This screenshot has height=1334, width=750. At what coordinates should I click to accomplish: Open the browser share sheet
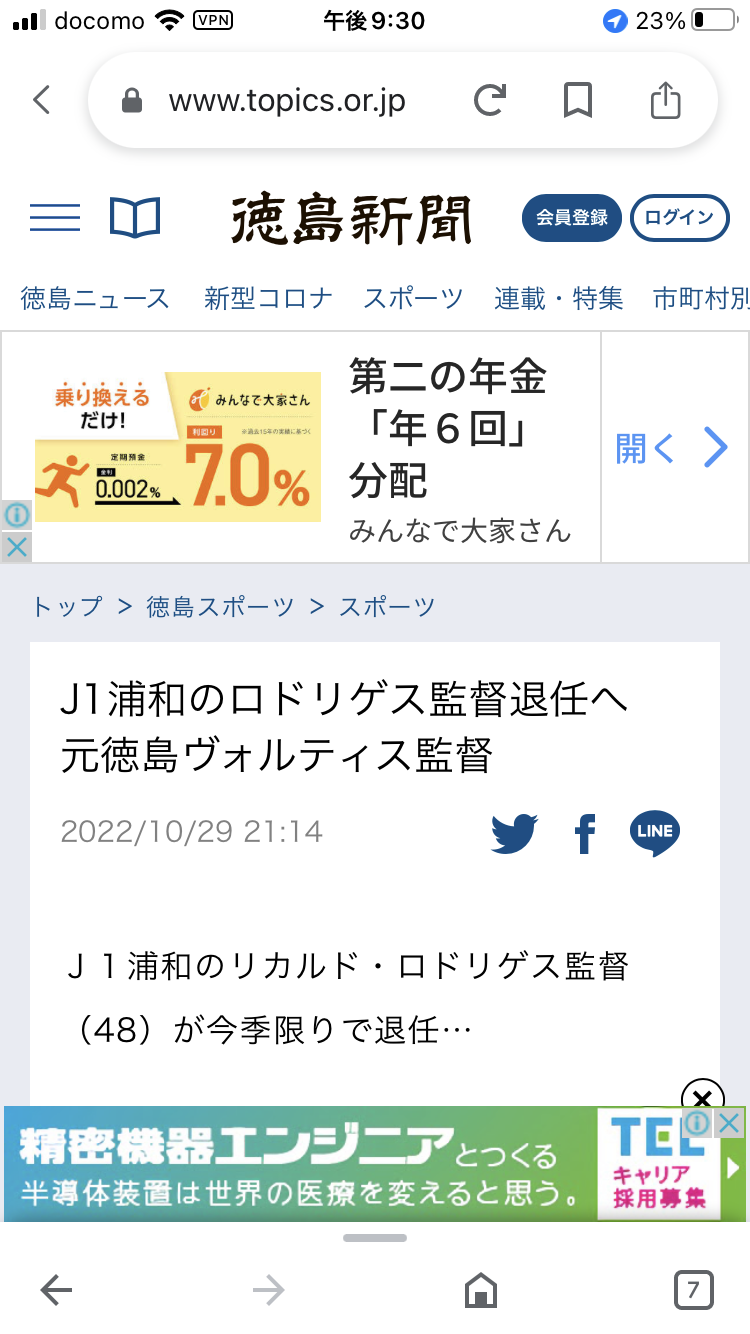click(x=665, y=100)
